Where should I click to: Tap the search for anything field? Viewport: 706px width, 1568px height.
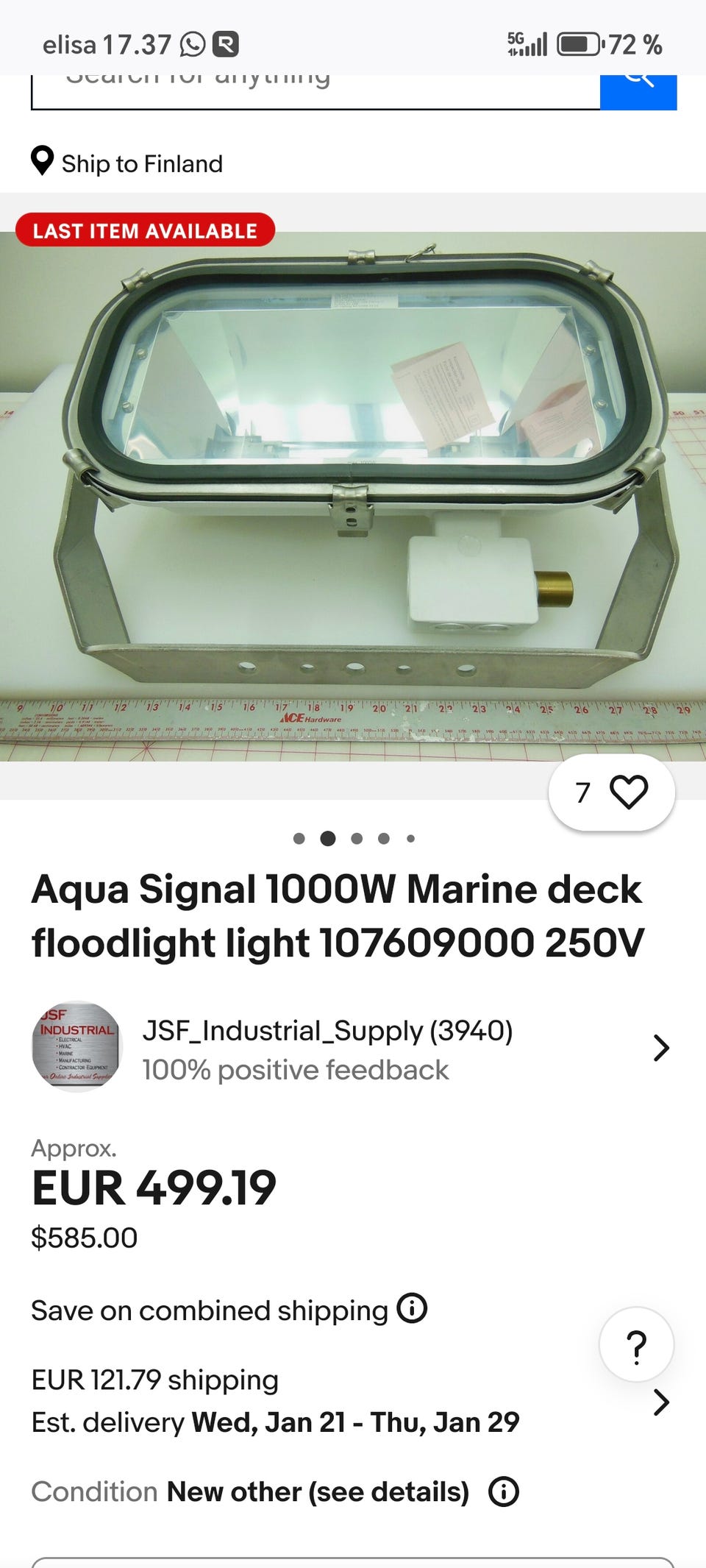[x=315, y=91]
